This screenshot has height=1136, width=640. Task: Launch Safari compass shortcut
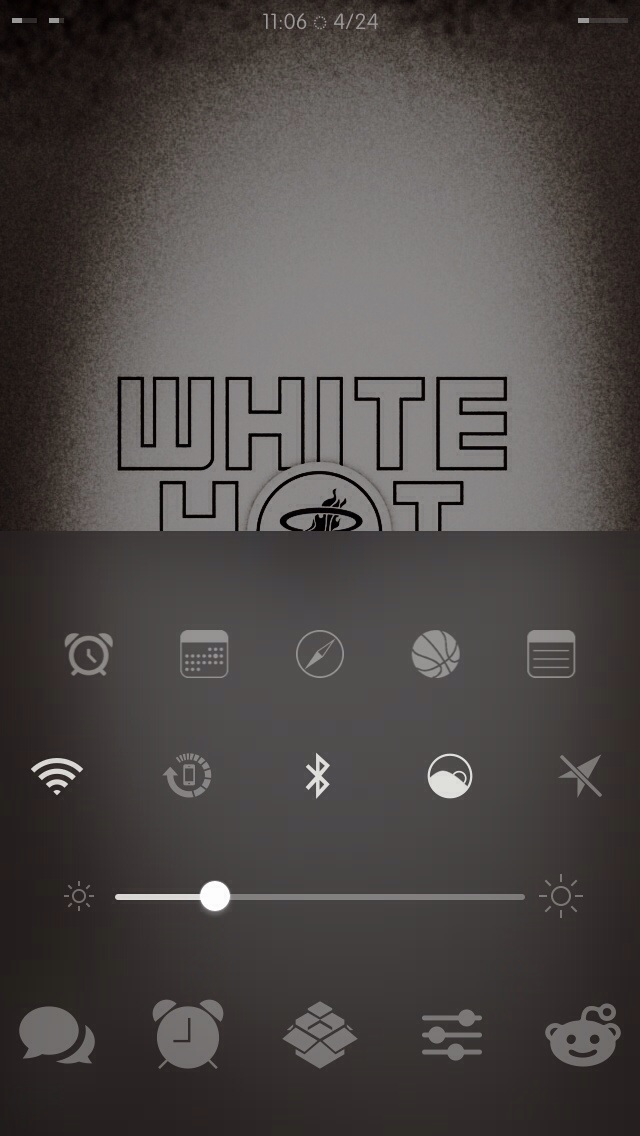[x=320, y=655]
